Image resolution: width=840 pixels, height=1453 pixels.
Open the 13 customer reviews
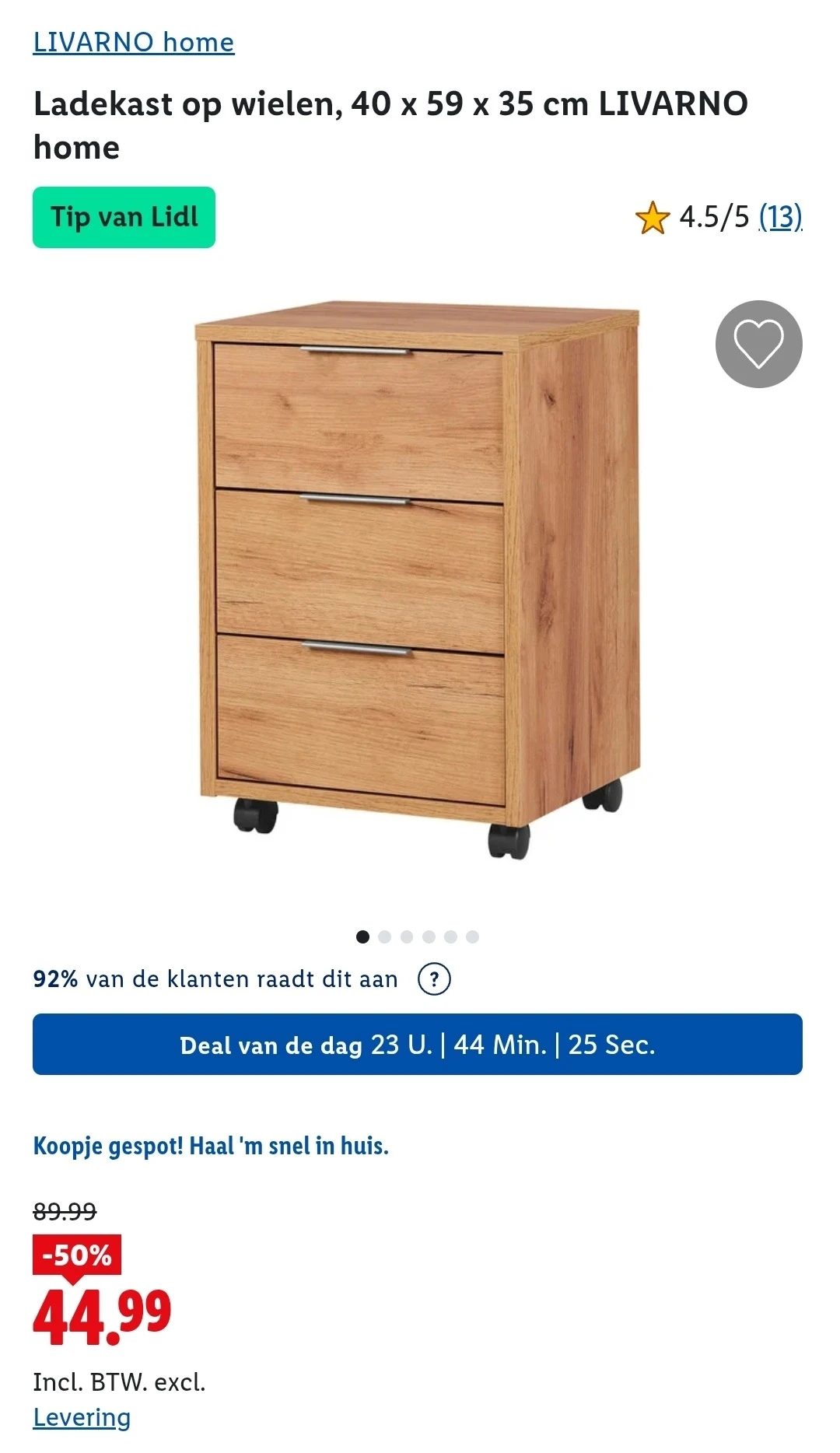[780, 217]
